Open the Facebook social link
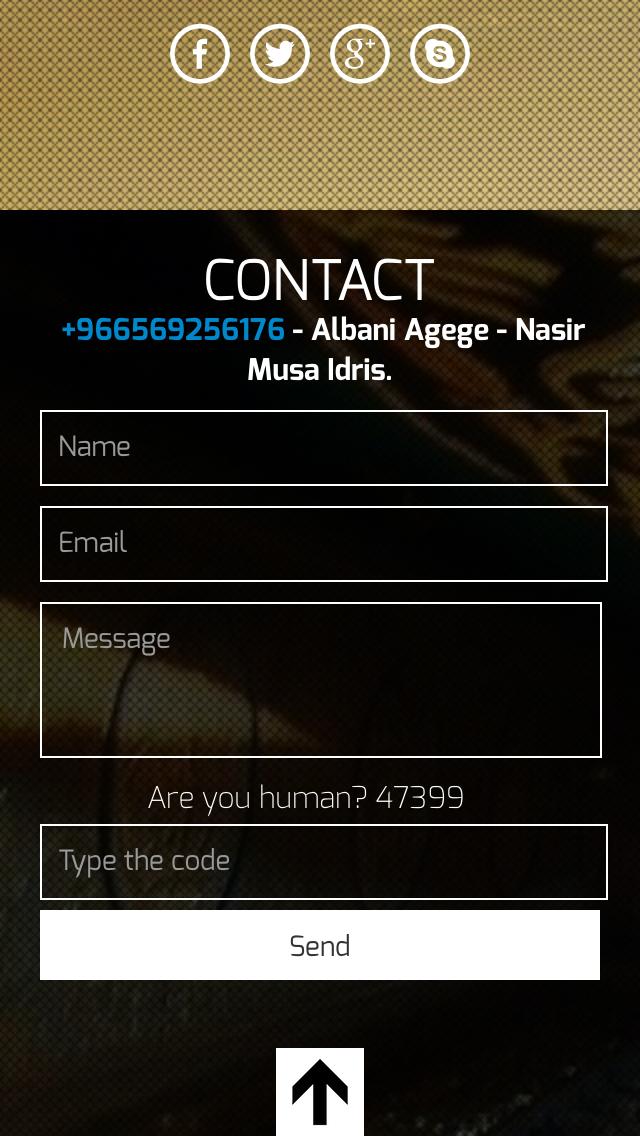This screenshot has height=1136, width=640. coord(200,54)
